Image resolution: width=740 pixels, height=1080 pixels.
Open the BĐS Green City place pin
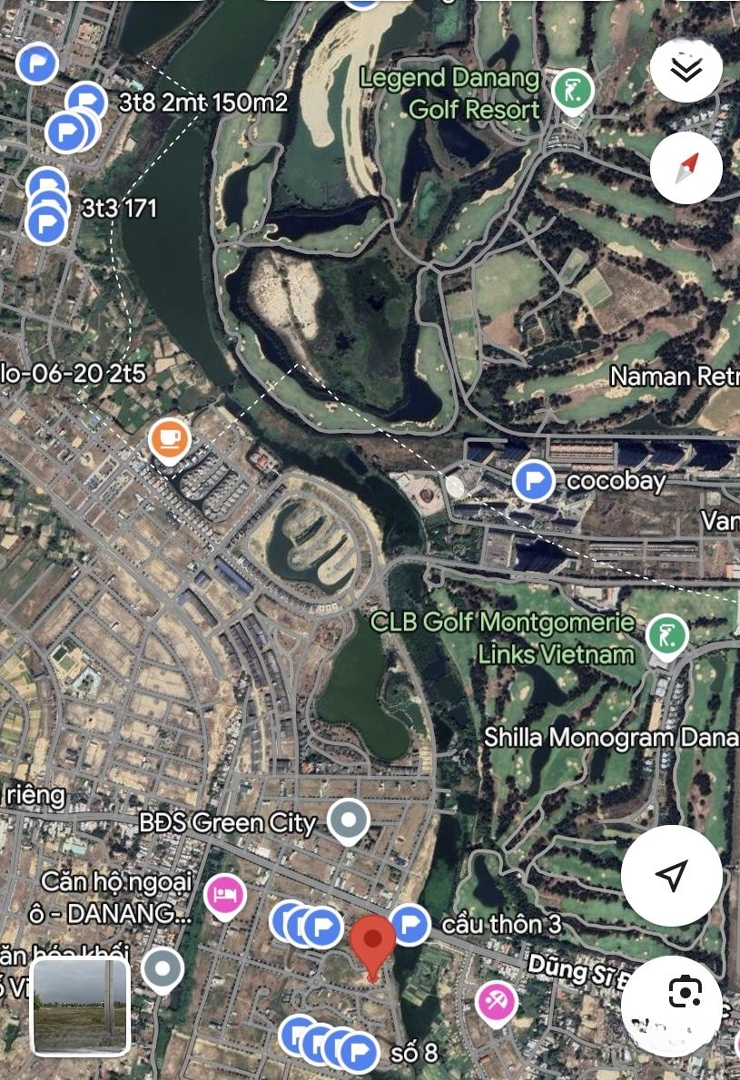[348, 821]
